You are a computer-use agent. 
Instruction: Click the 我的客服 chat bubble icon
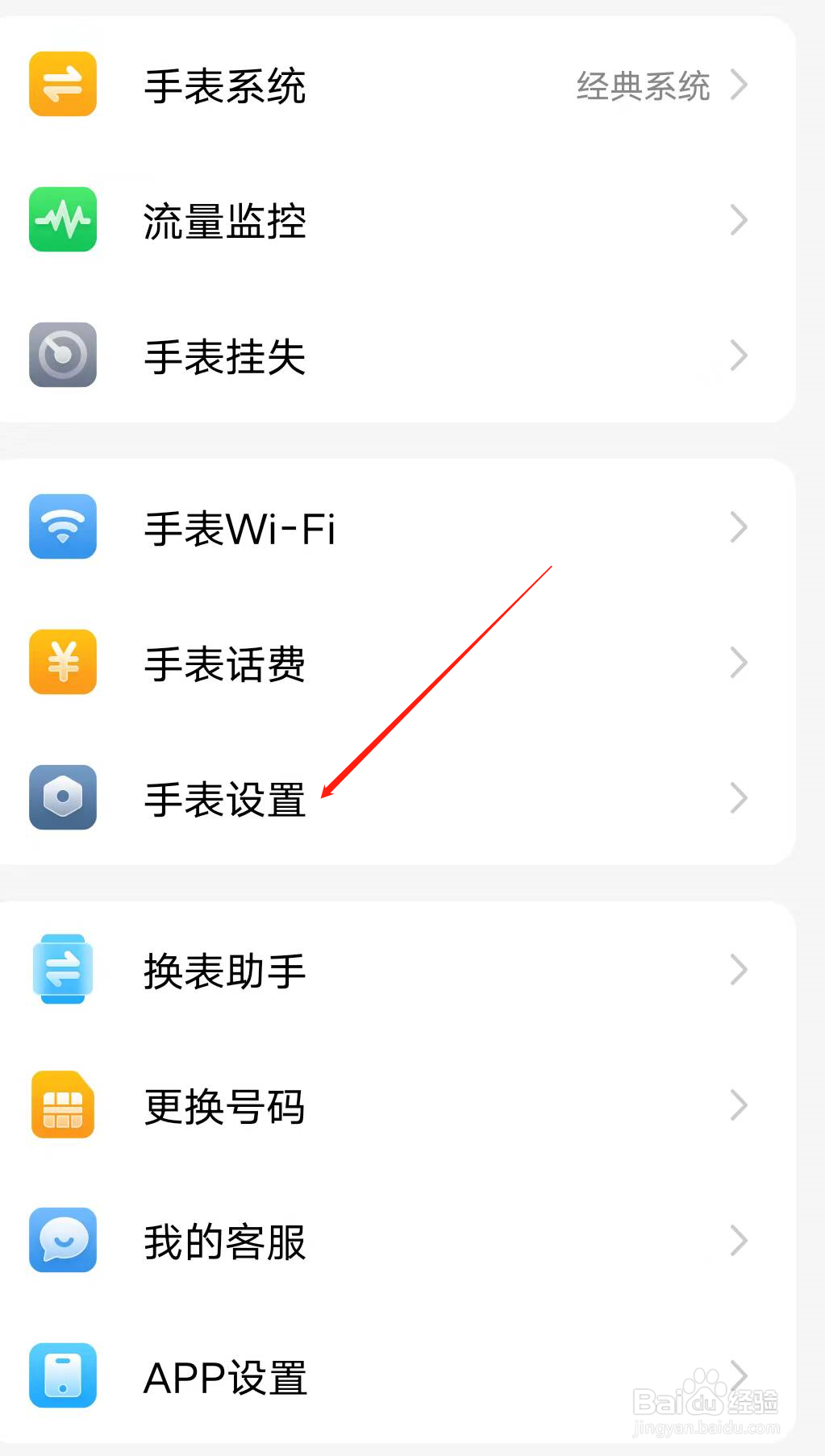pos(63,1241)
